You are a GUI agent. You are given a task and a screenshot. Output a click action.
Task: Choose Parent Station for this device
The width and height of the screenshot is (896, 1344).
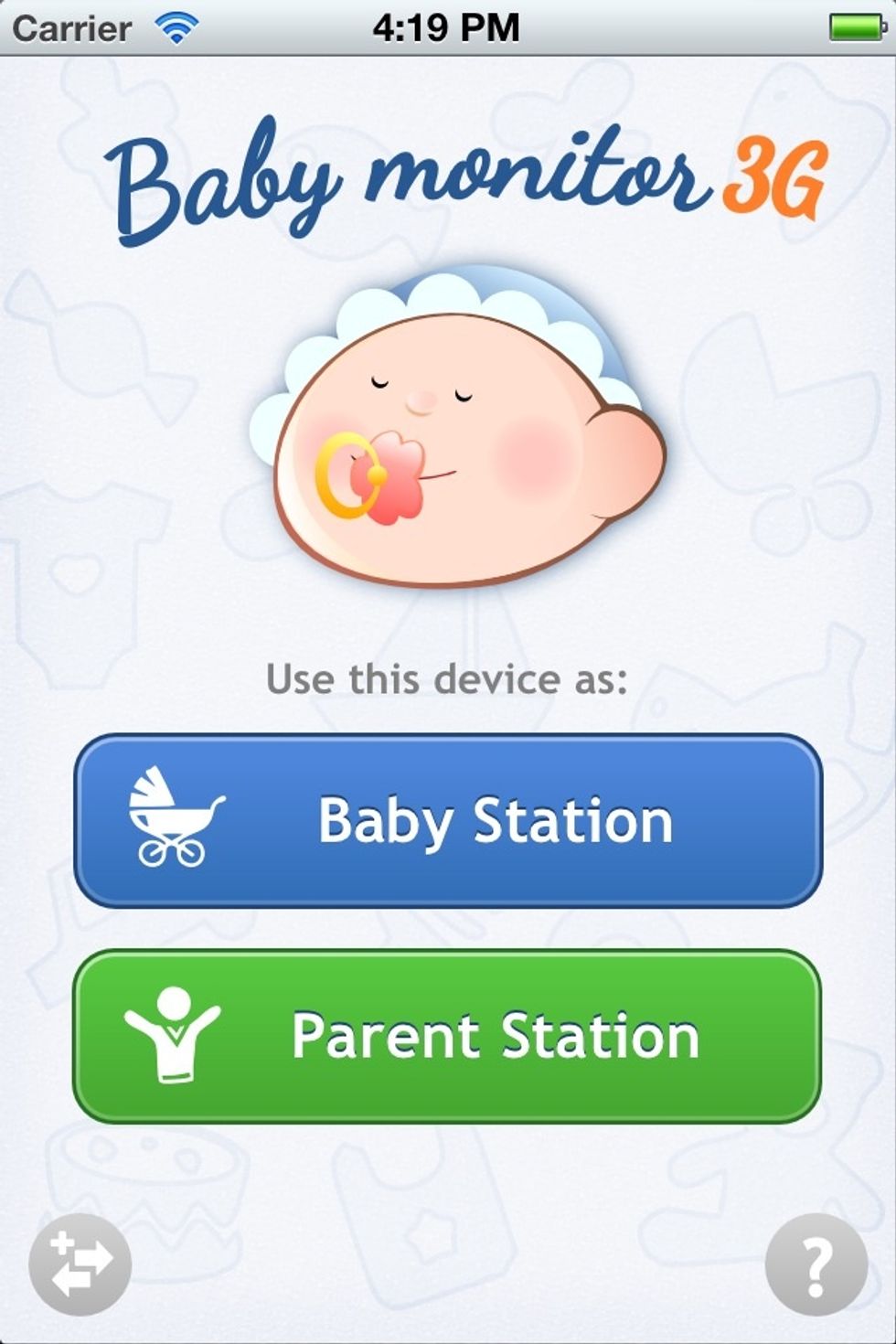coord(448,1036)
